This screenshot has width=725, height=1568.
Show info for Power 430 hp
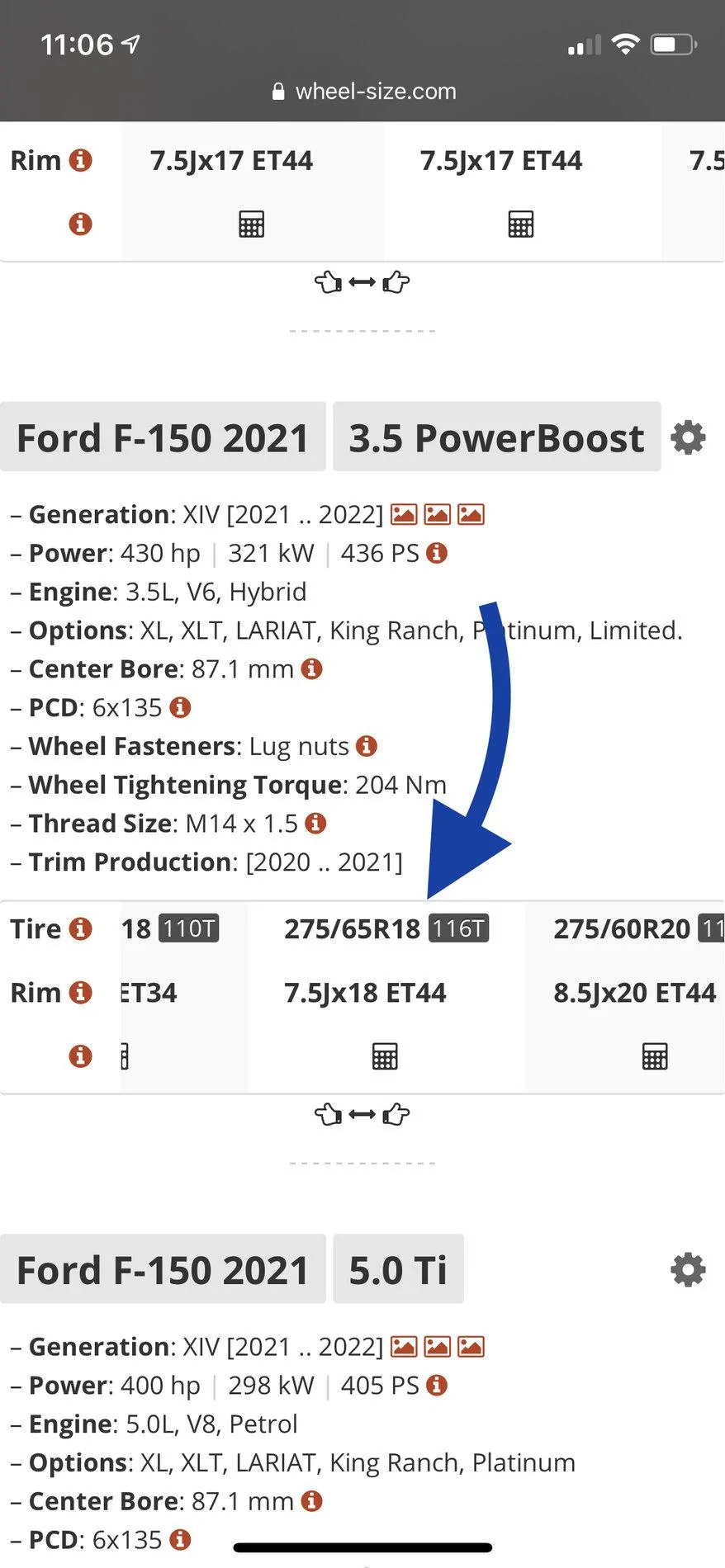[438, 553]
